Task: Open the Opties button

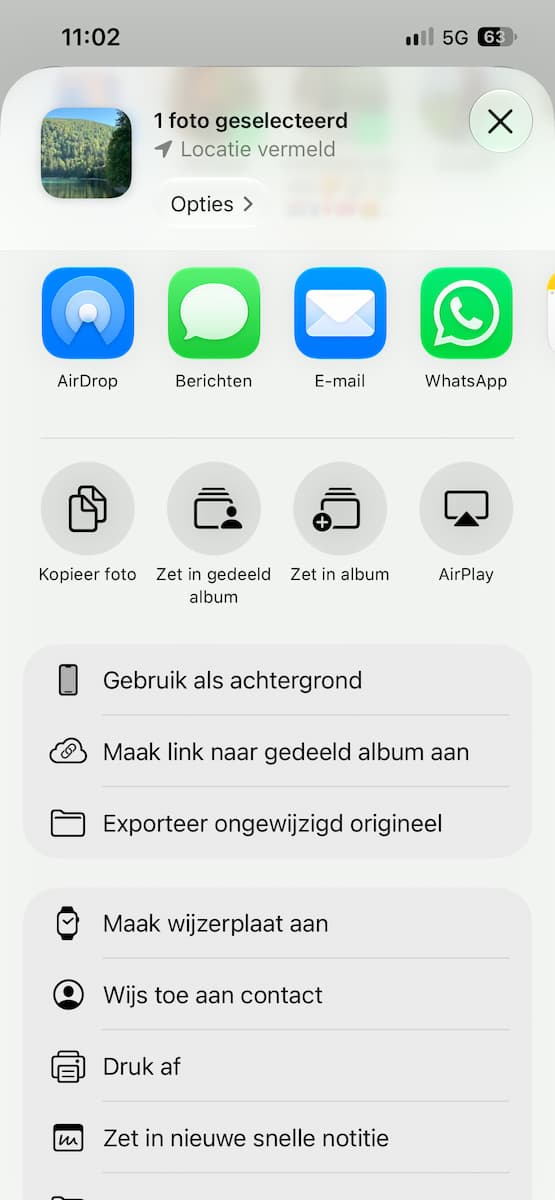Action: click(x=212, y=204)
